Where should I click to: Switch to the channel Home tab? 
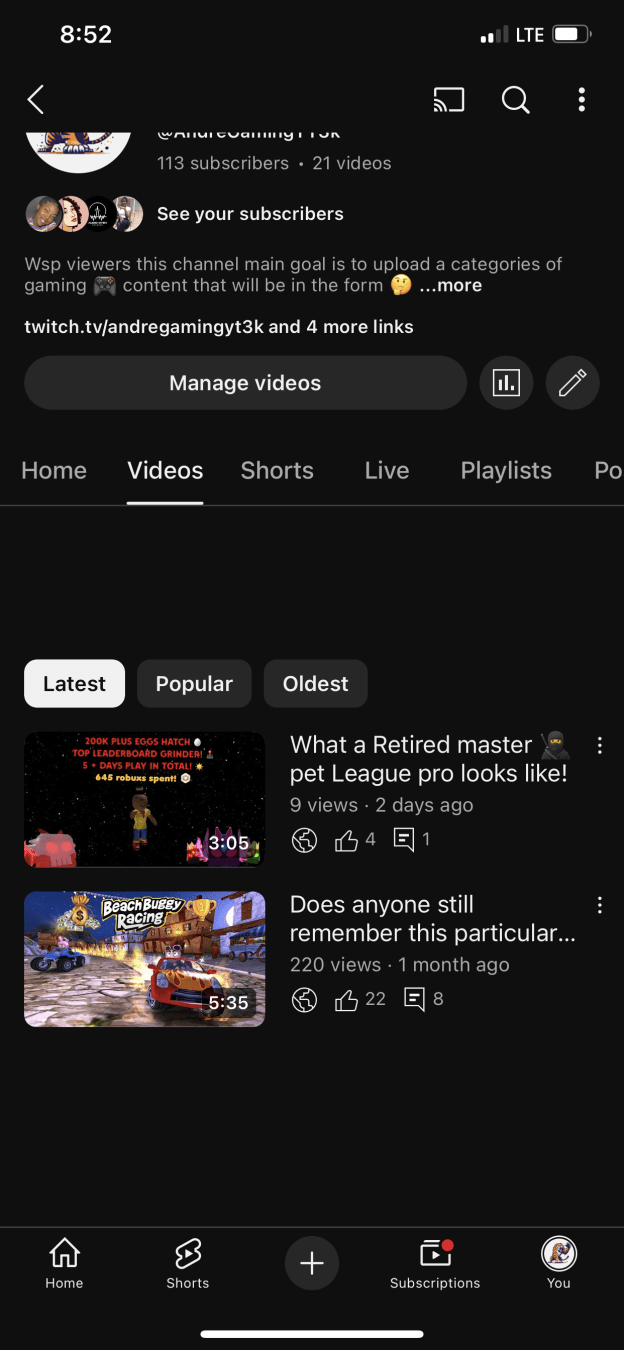pos(54,470)
